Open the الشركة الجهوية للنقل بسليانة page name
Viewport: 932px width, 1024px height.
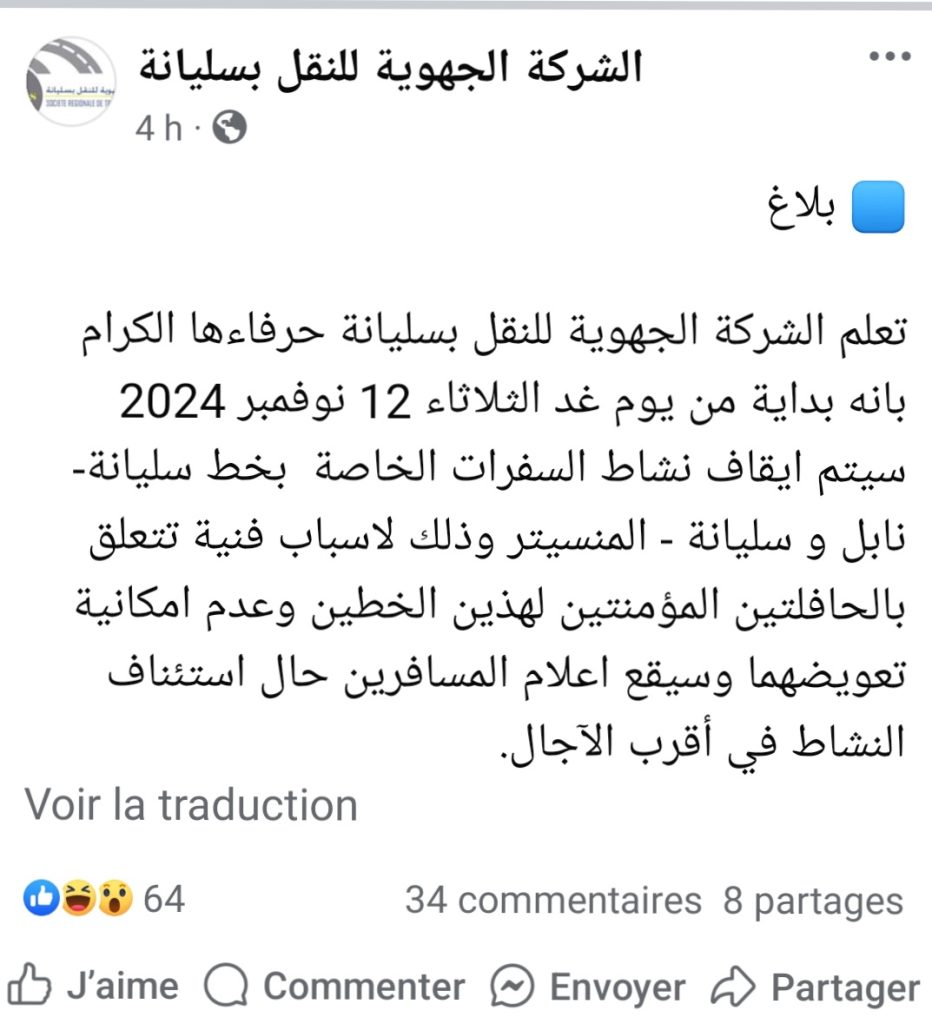coord(388,67)
